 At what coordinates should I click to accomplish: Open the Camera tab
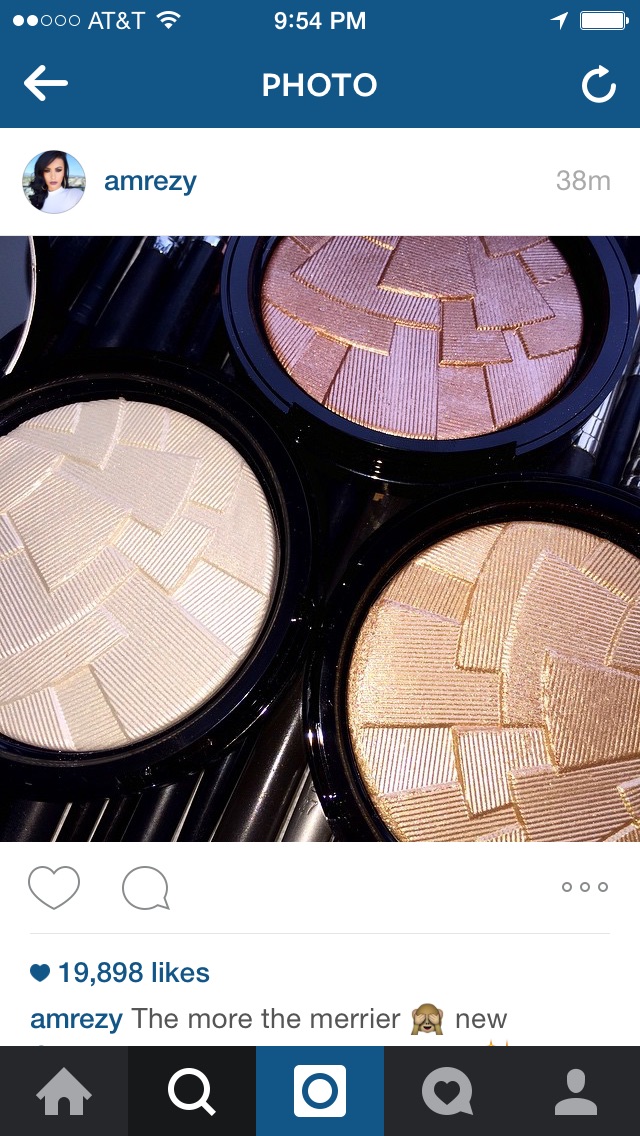coord(320,1091)
